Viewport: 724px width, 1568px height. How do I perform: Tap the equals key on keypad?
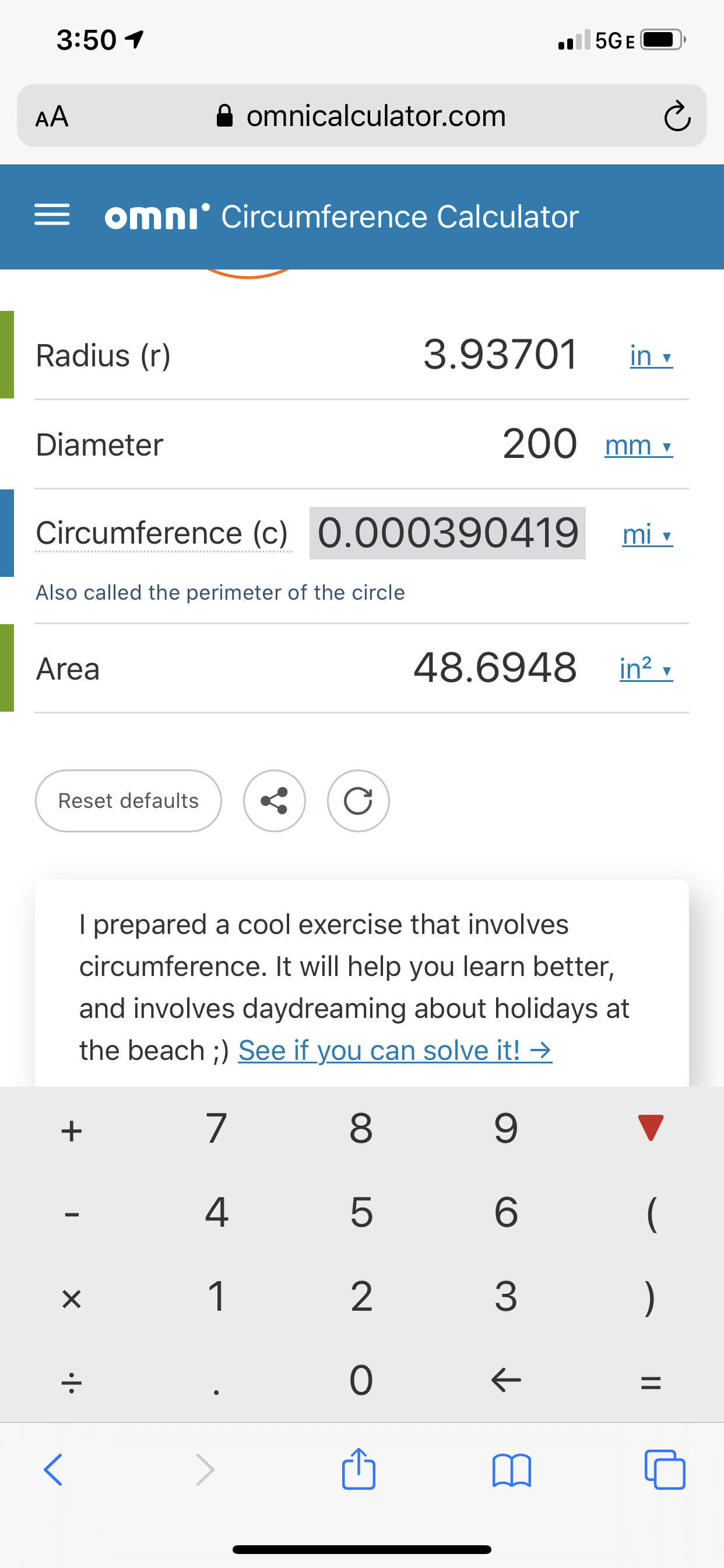pos(651,1382)
